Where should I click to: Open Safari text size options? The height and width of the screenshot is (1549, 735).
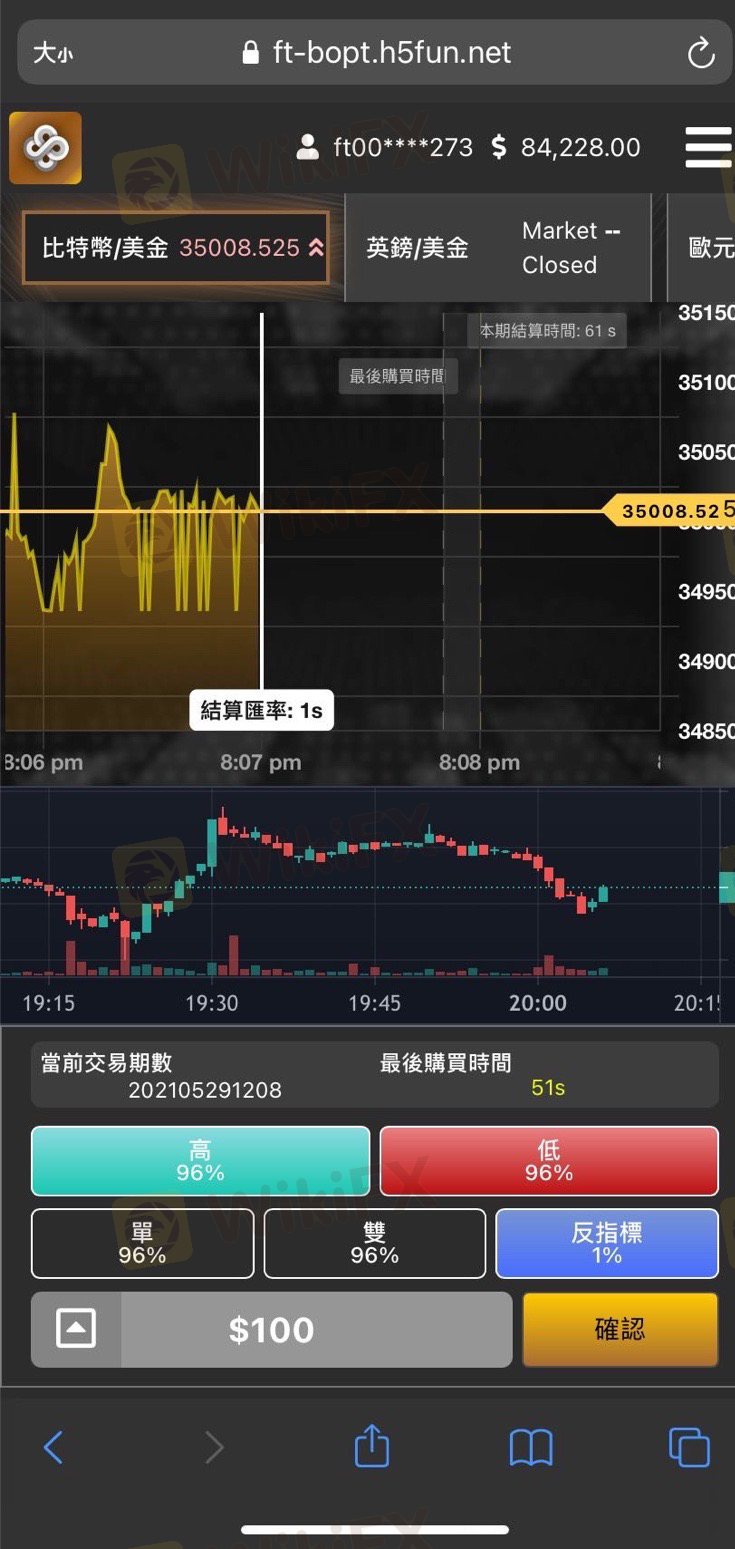[x=52, y=53]
